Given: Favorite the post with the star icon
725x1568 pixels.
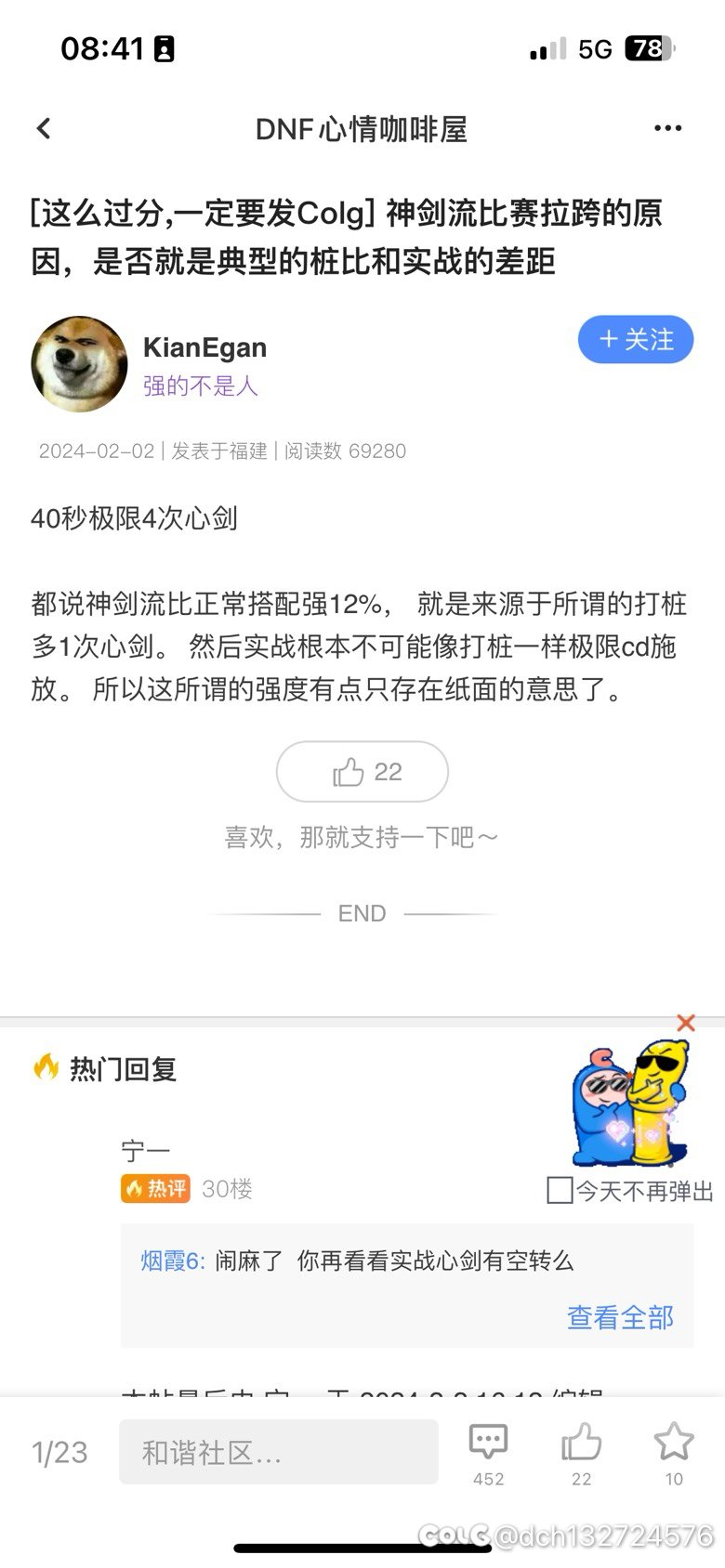Looking at the screenshot, I should click(x=674, y=1453).
